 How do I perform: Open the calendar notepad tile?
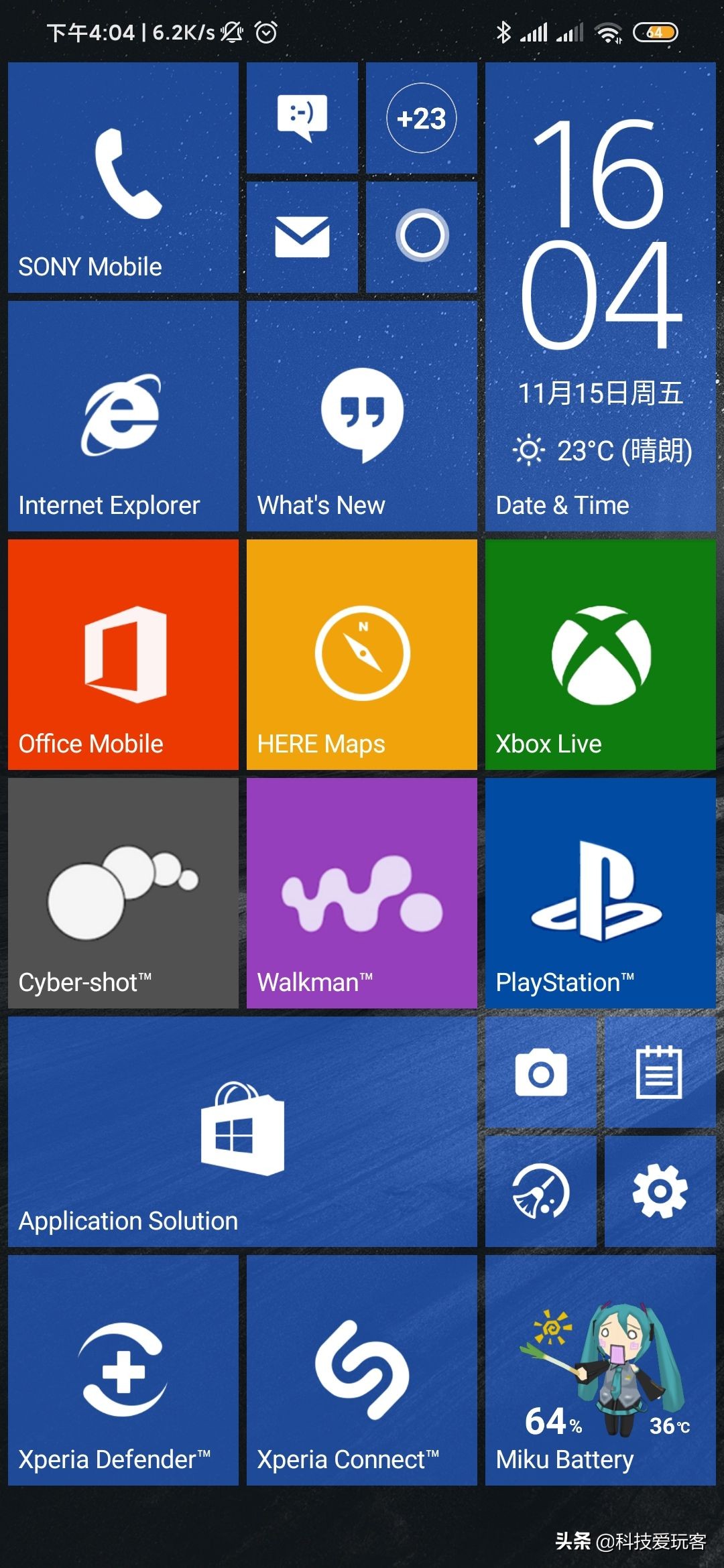[660, 1072]
